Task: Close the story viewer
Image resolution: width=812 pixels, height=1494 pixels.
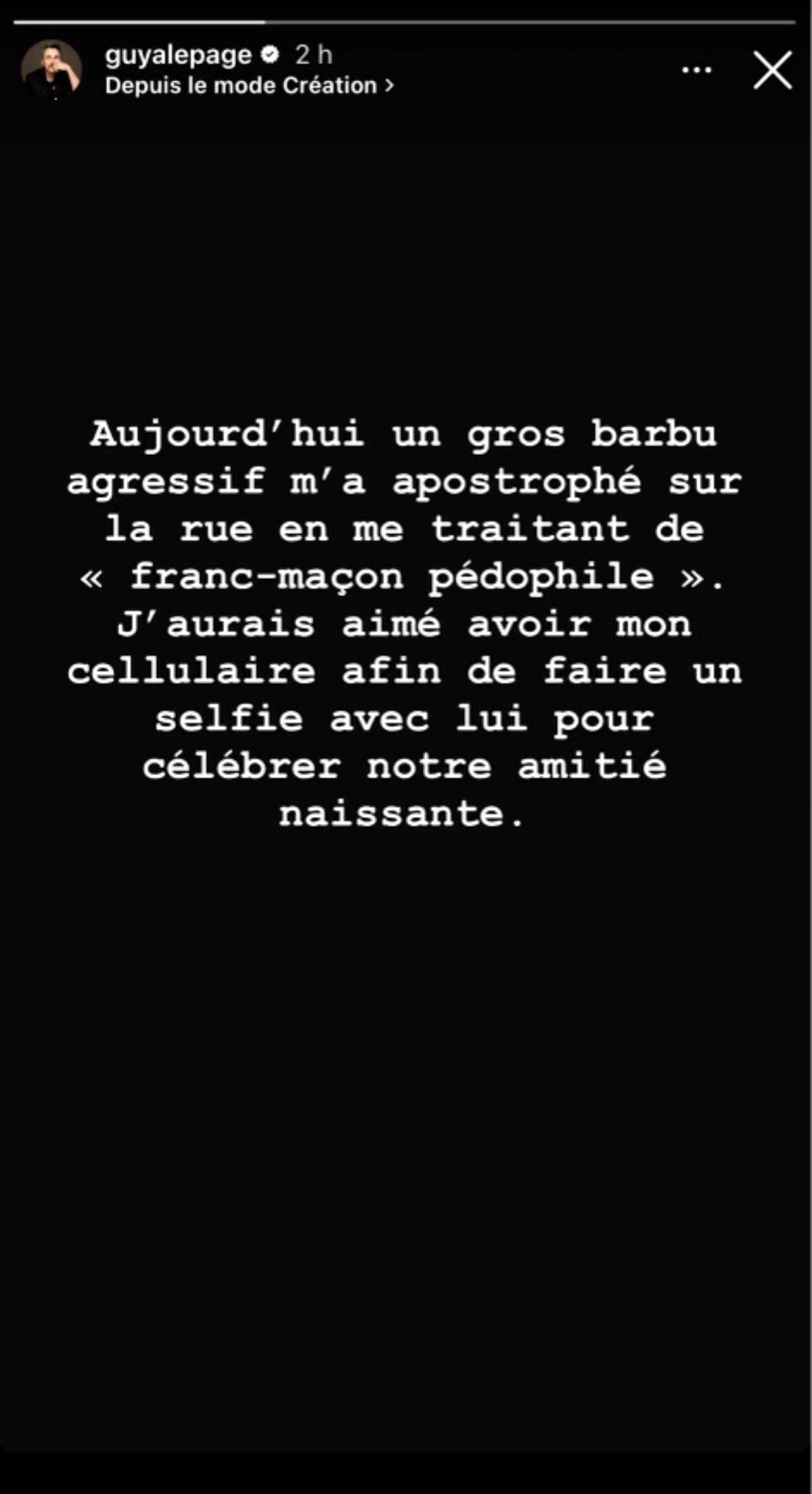Action: click(x=773, y=70)
